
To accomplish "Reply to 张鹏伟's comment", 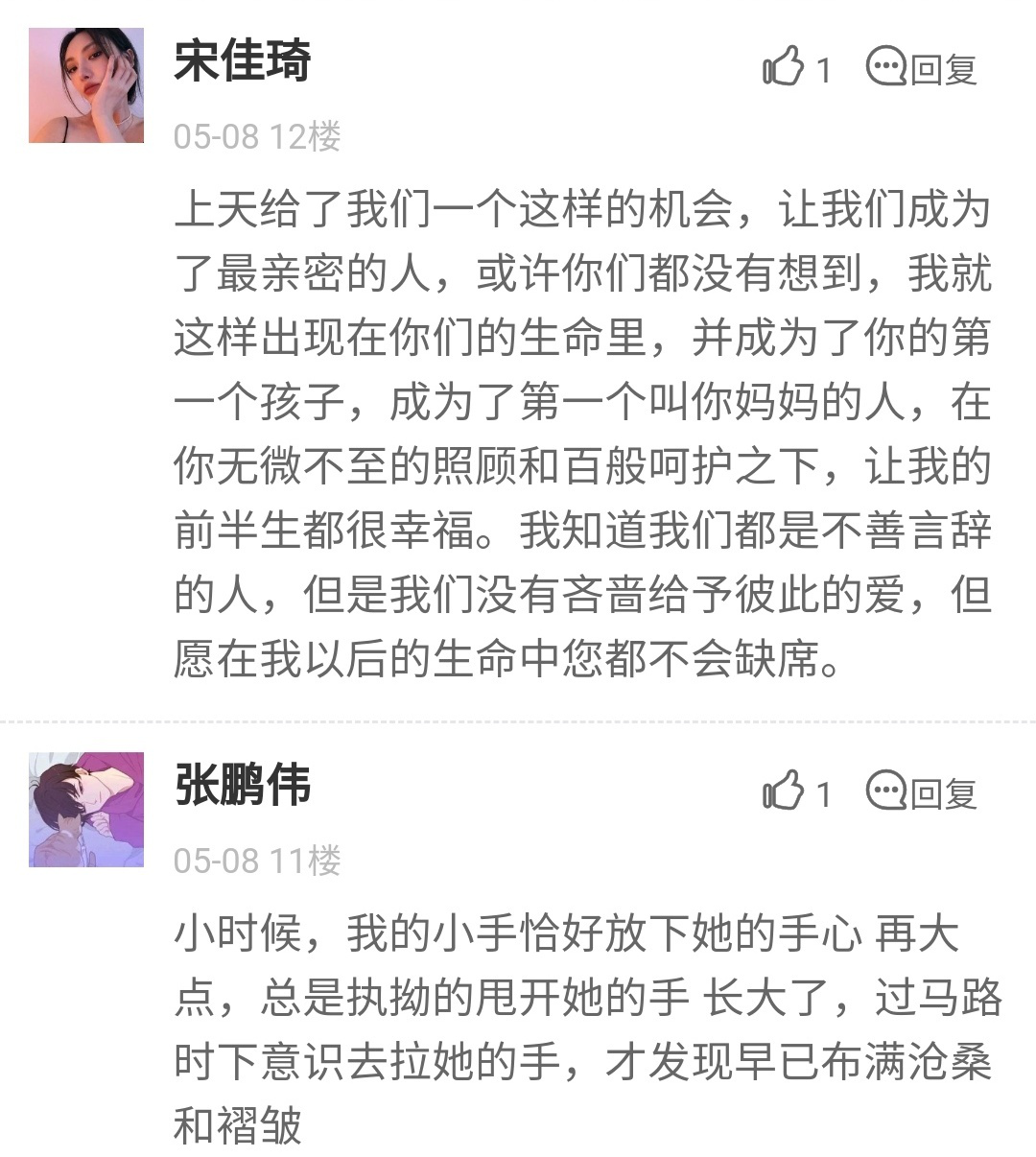I will click(x=921, y=792).
